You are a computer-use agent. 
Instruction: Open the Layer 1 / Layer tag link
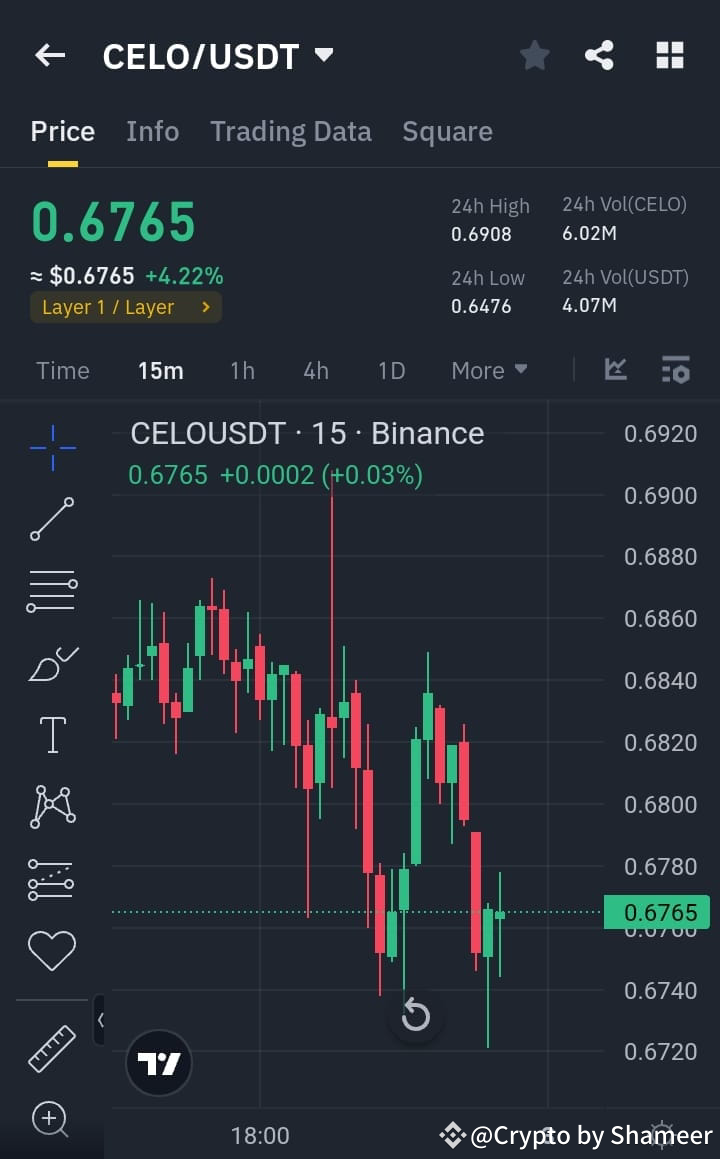125,307
